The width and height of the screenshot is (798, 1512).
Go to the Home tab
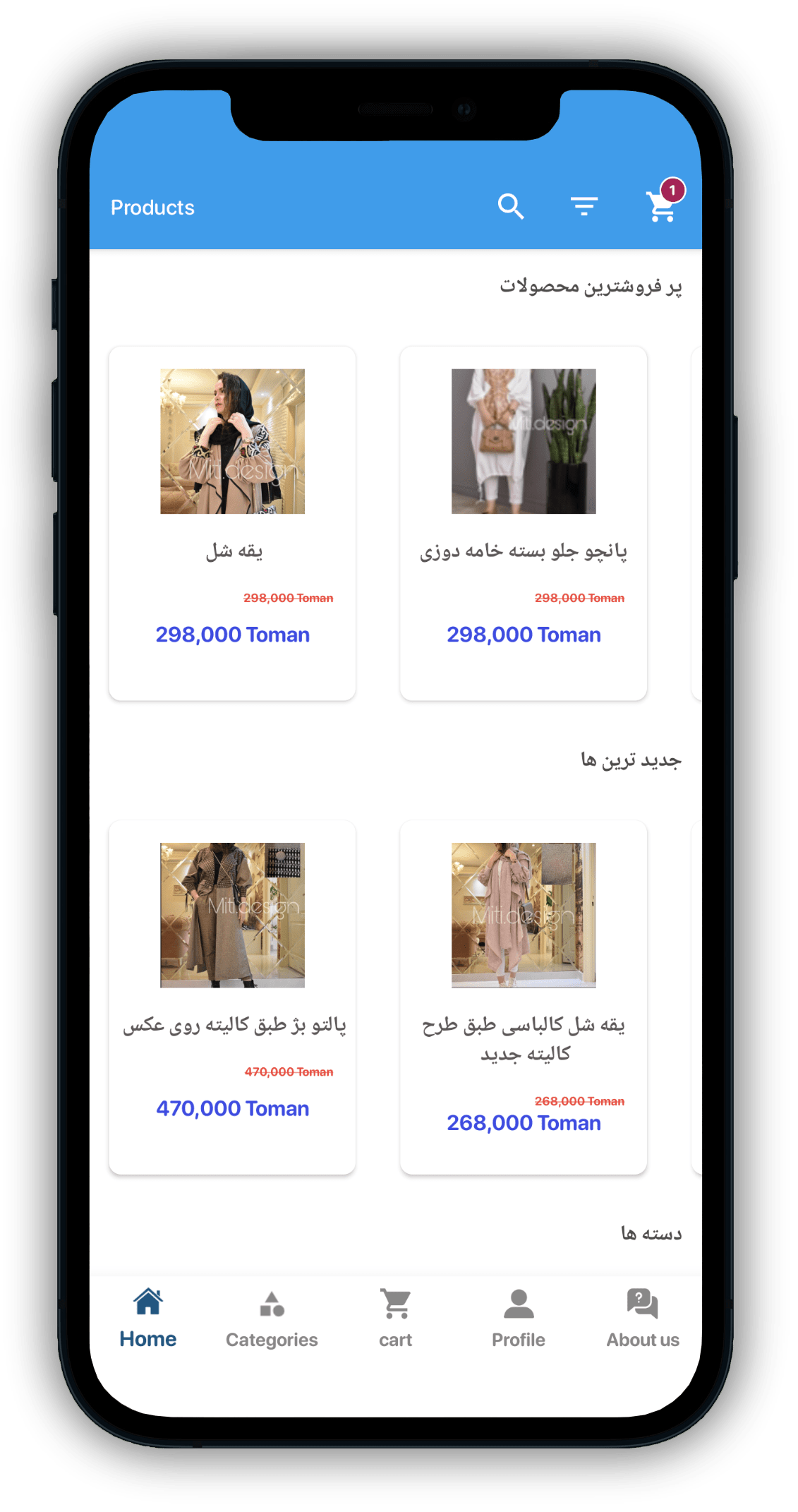click(x=148, y=1318)
